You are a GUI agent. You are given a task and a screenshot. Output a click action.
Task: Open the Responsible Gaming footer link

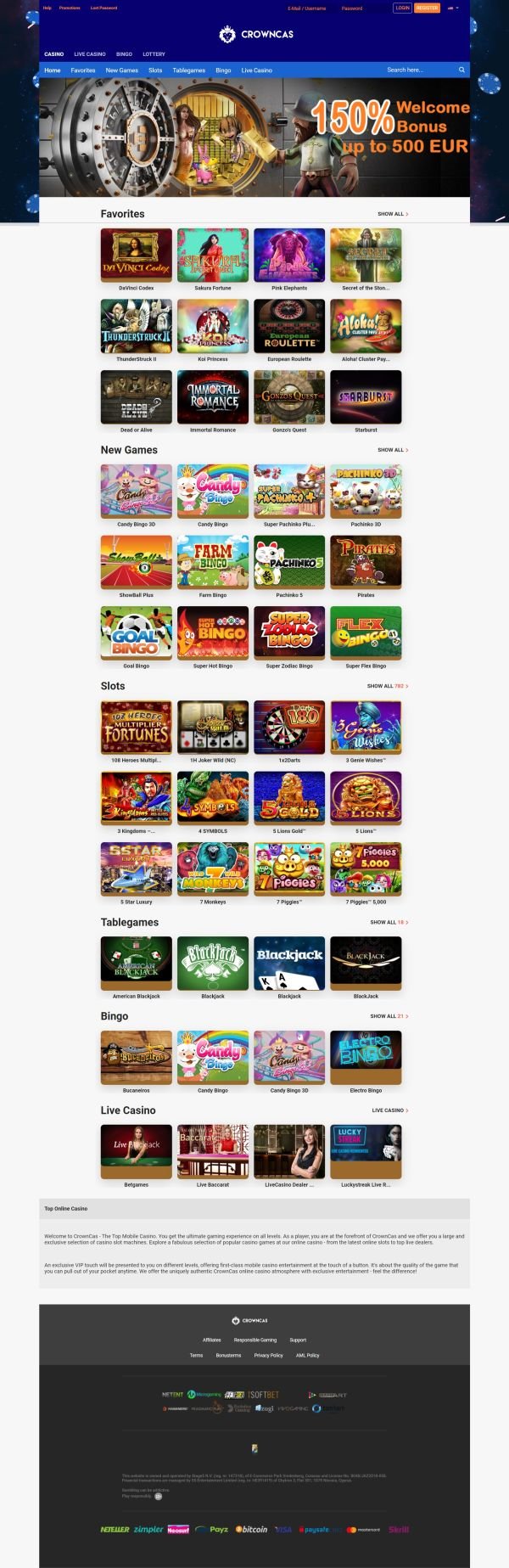(255, 1340)
